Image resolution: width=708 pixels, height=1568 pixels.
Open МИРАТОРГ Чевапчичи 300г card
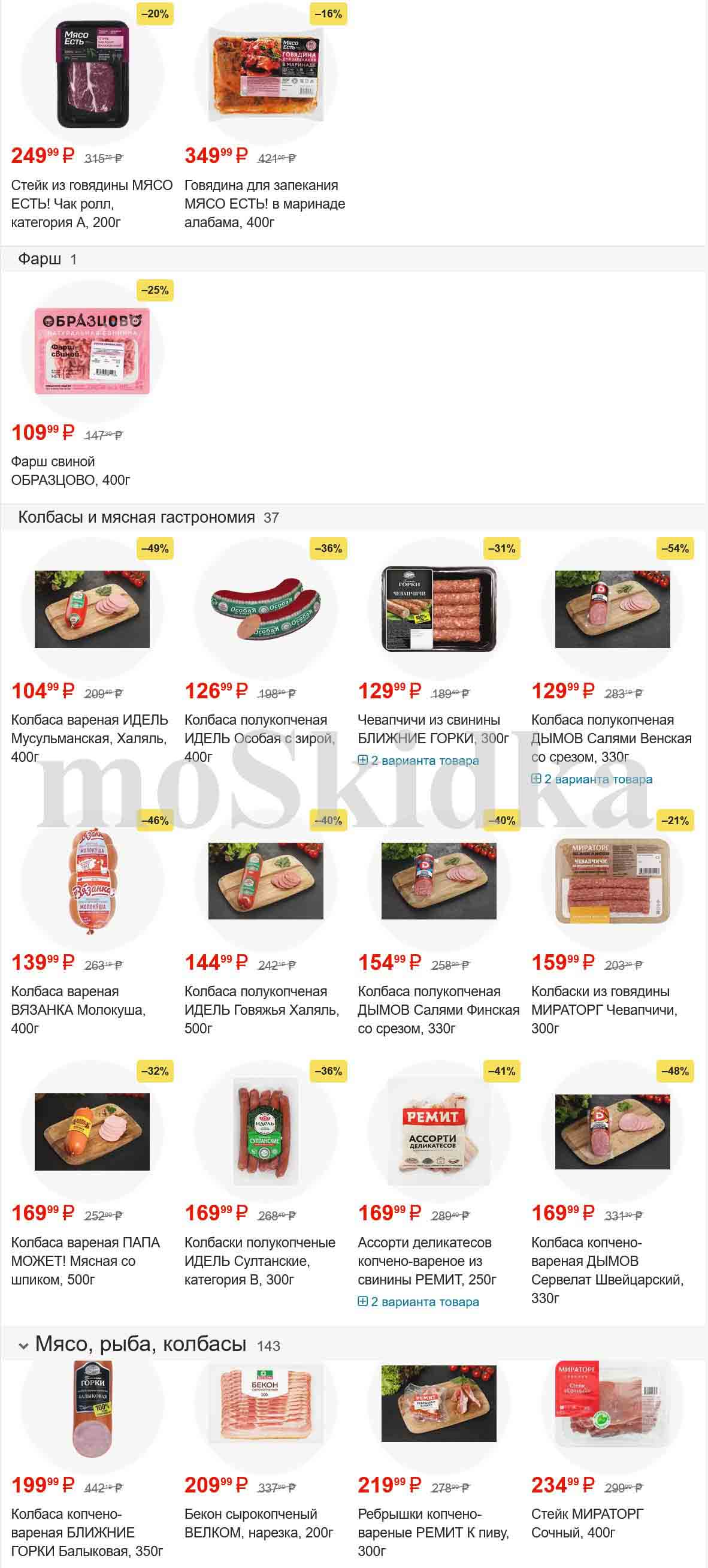point(604,1009)
